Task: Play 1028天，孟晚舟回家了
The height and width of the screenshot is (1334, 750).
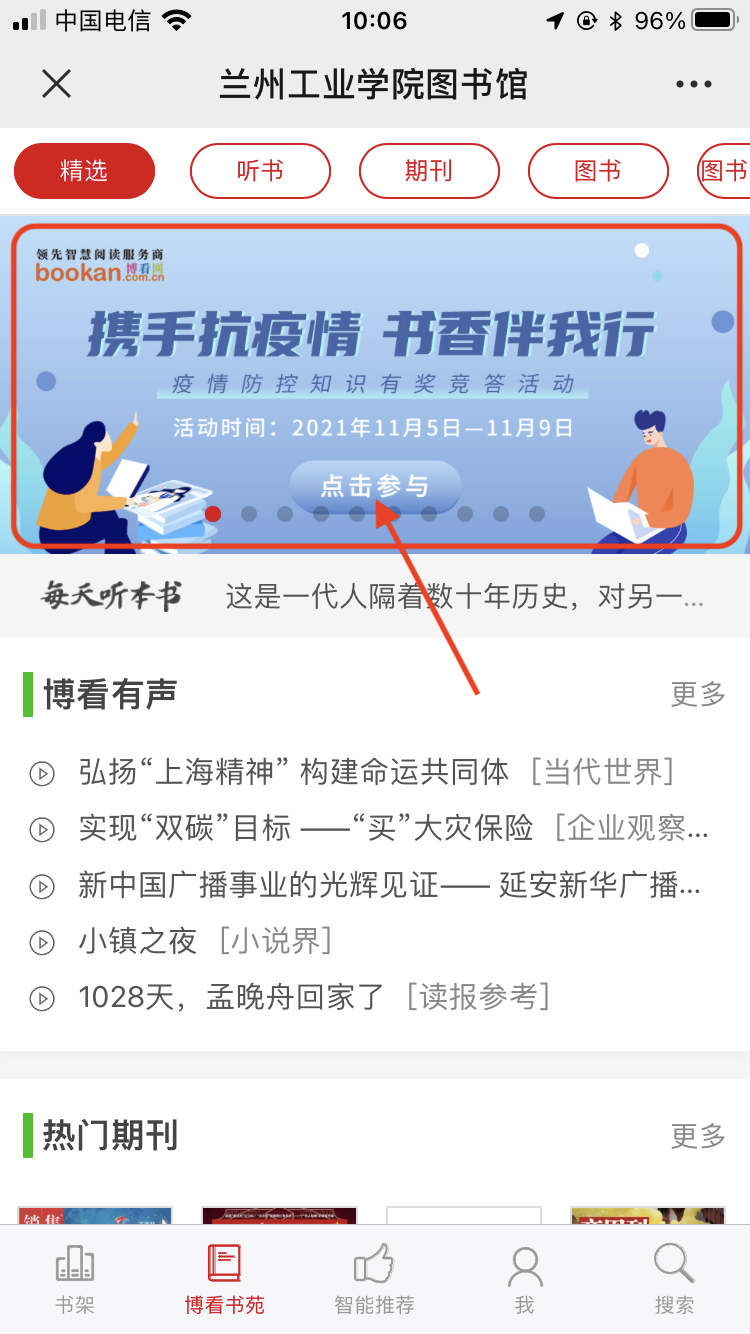Action: click(232, 997)
